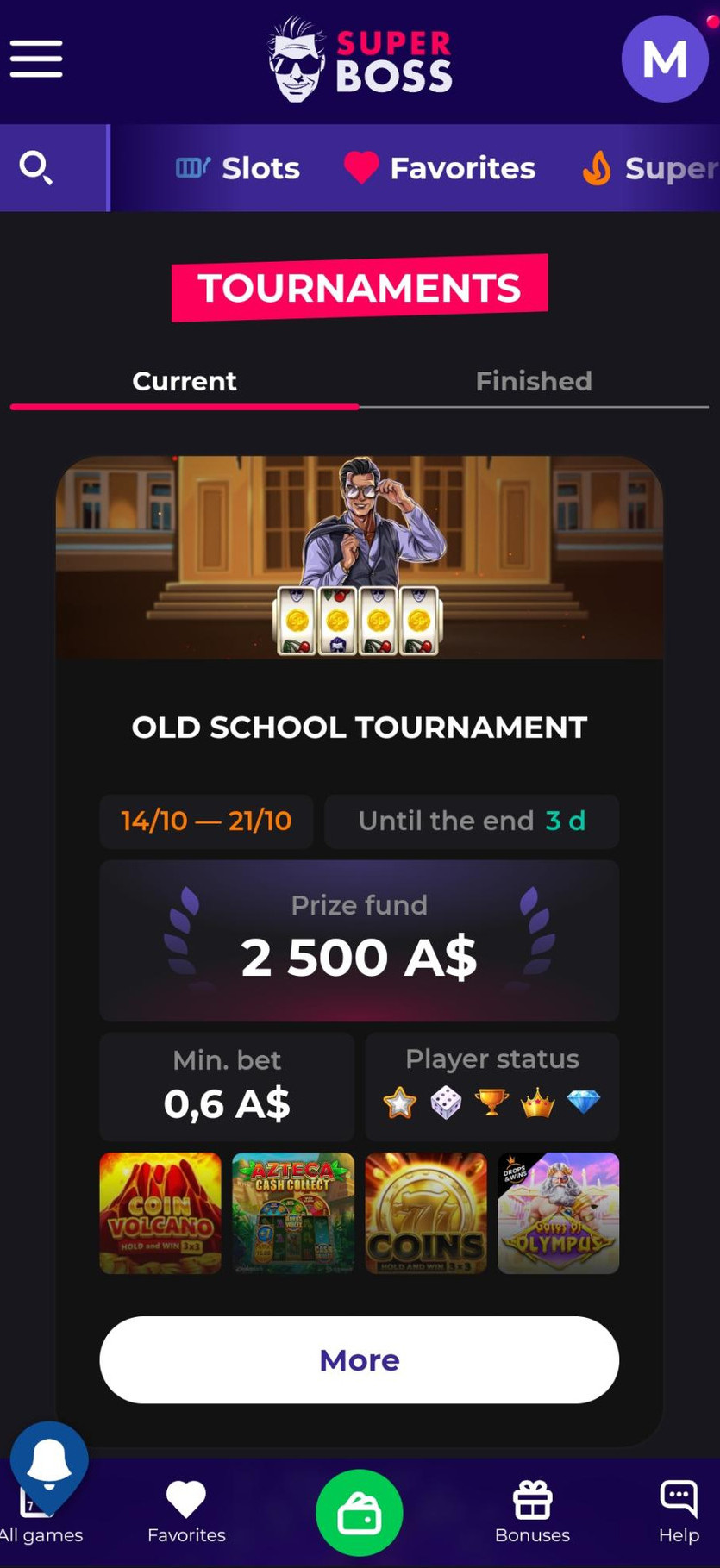Open the green wallet button
The image size is (720, 1568).
360,1513
